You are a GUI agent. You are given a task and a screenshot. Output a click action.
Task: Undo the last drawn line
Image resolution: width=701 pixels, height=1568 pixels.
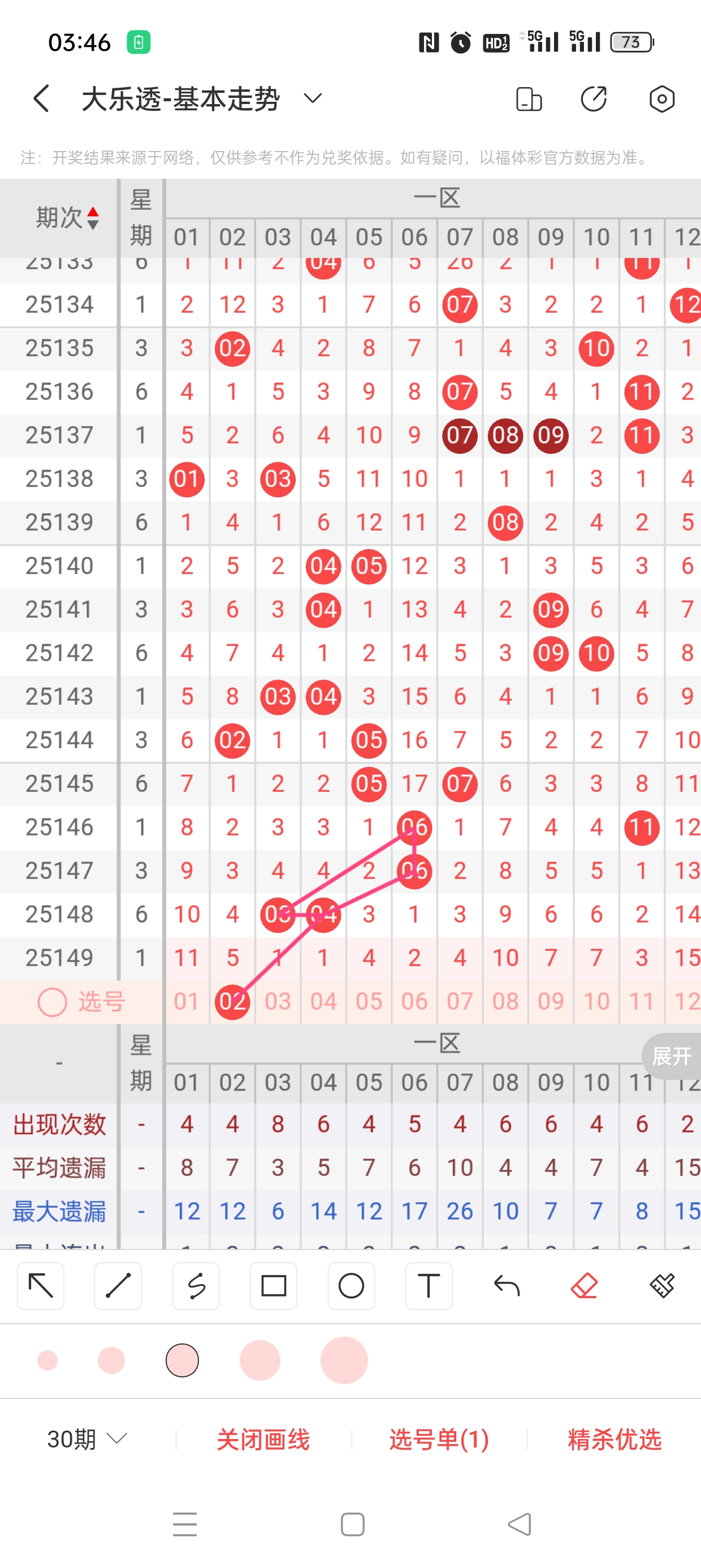(x=507, y=1286)
